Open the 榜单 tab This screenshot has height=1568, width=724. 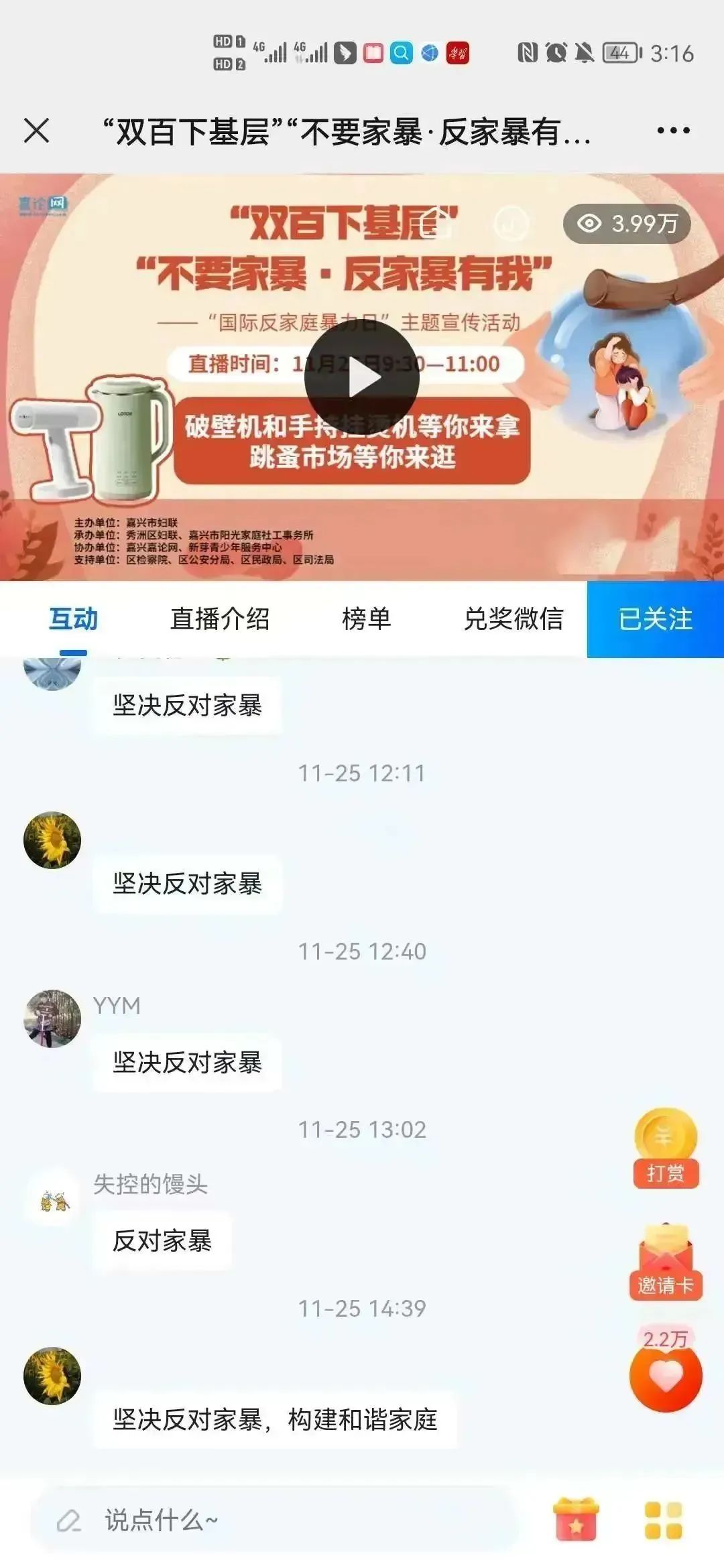coord(366,618)
